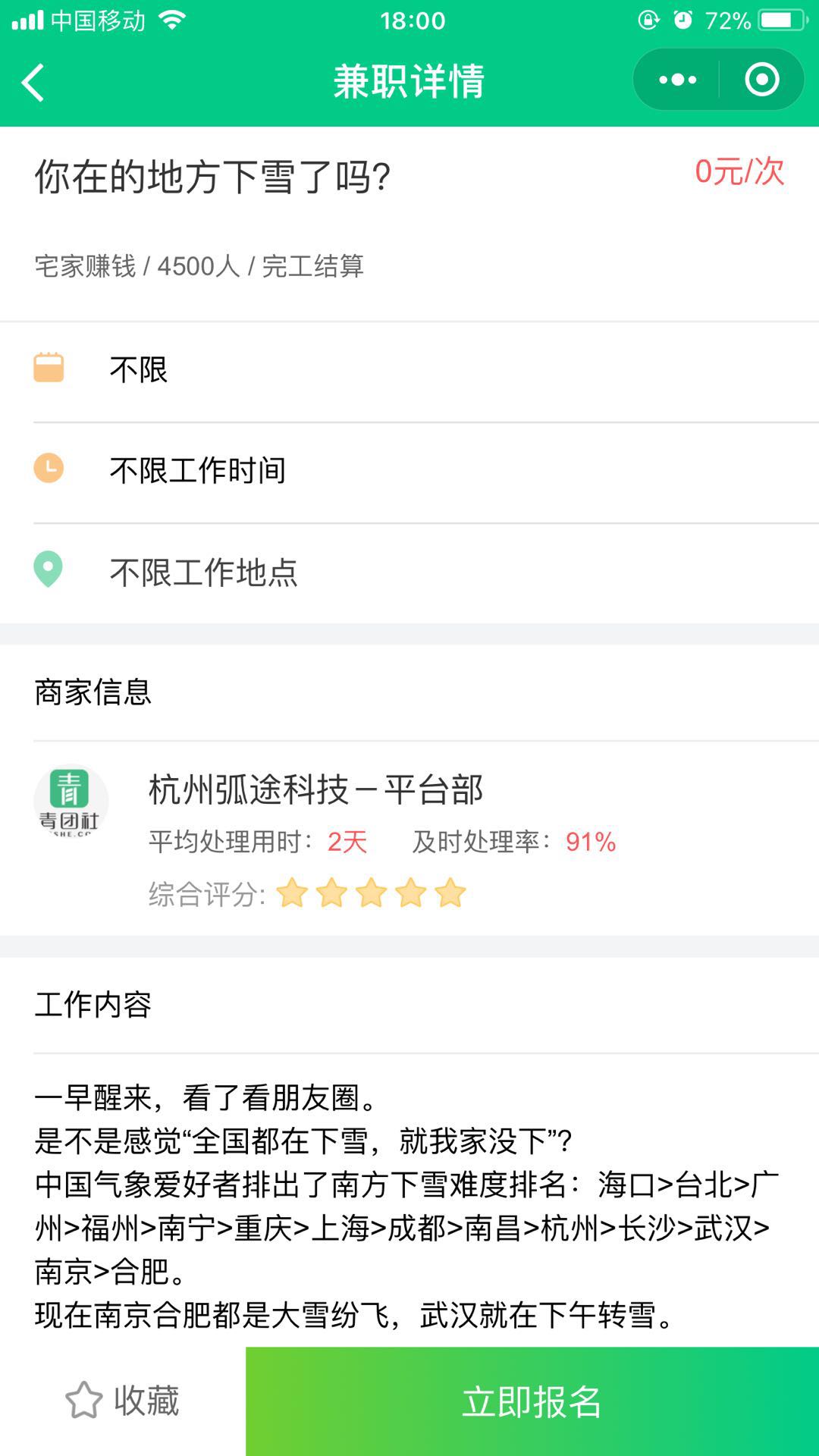This screenshot has width=819, height=1456.
Task: Tap 立即报名 to sign up now
Action: (x=532, y=1401)
